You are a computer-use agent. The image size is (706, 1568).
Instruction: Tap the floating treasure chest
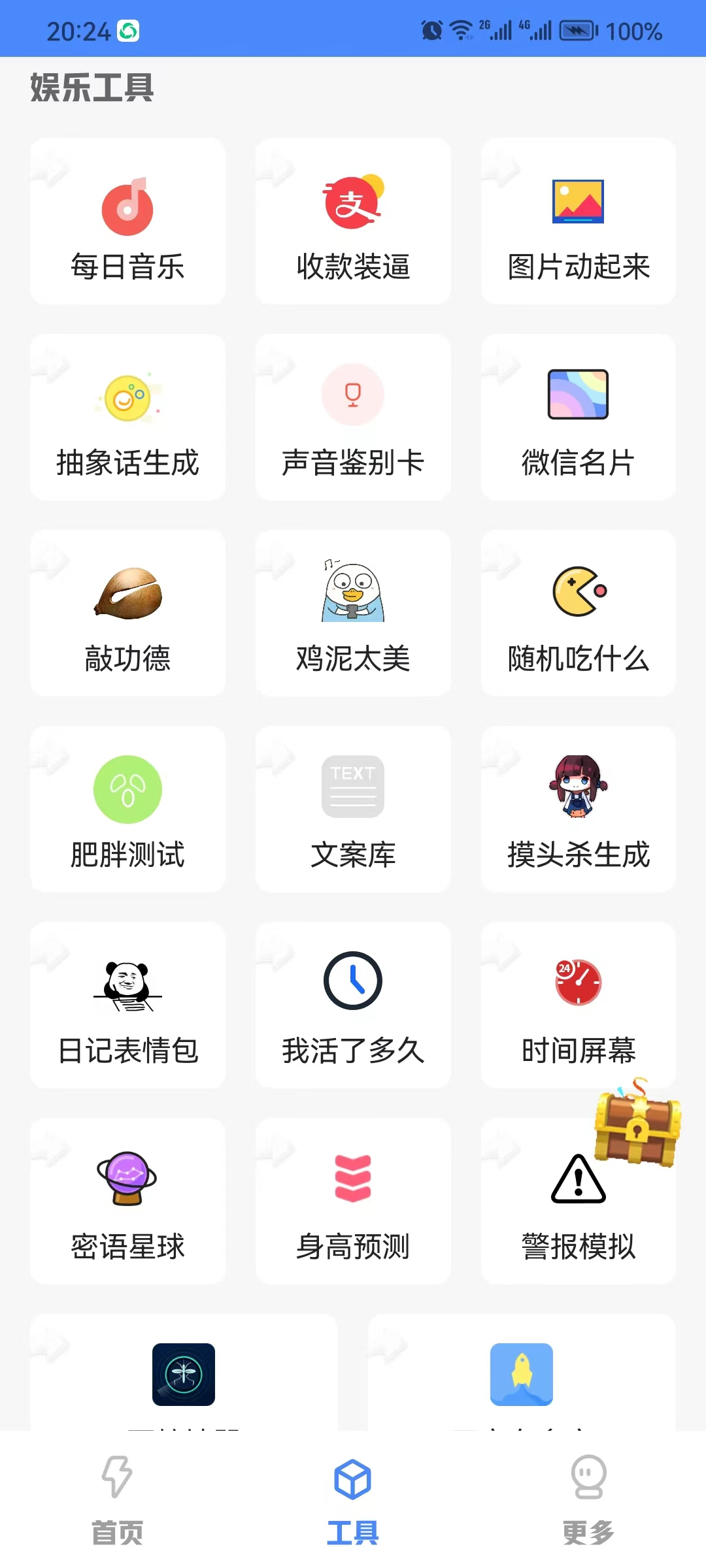point(637,1124)
